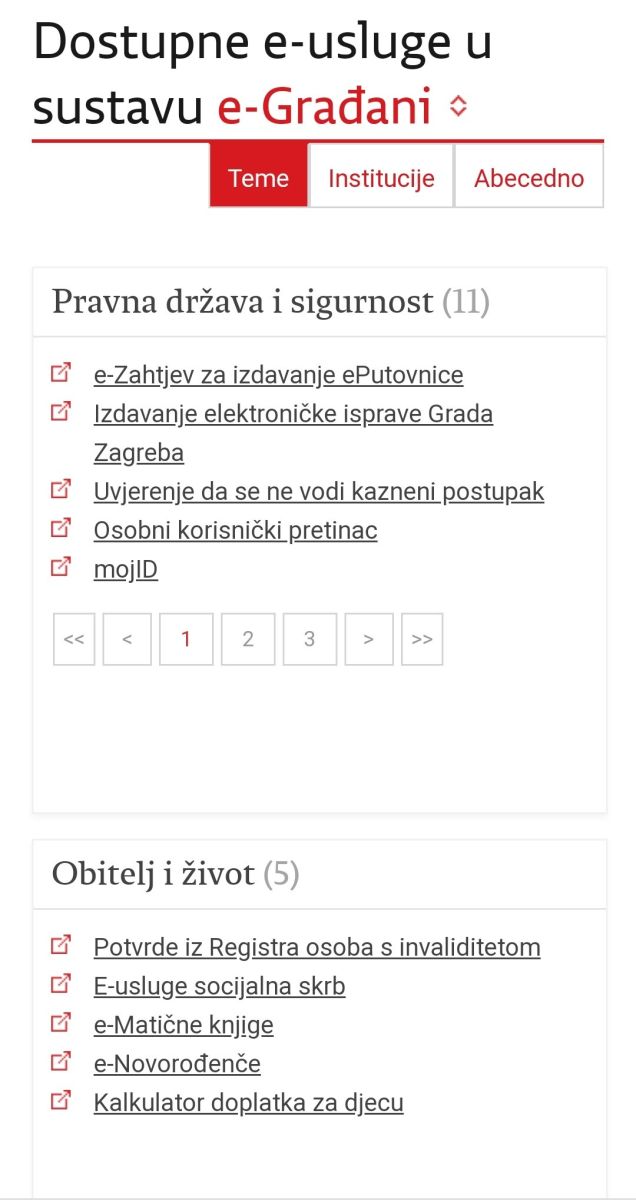Jump to the last page arrow
Viewport: 636px width, 1200px height.
point(422,639)
